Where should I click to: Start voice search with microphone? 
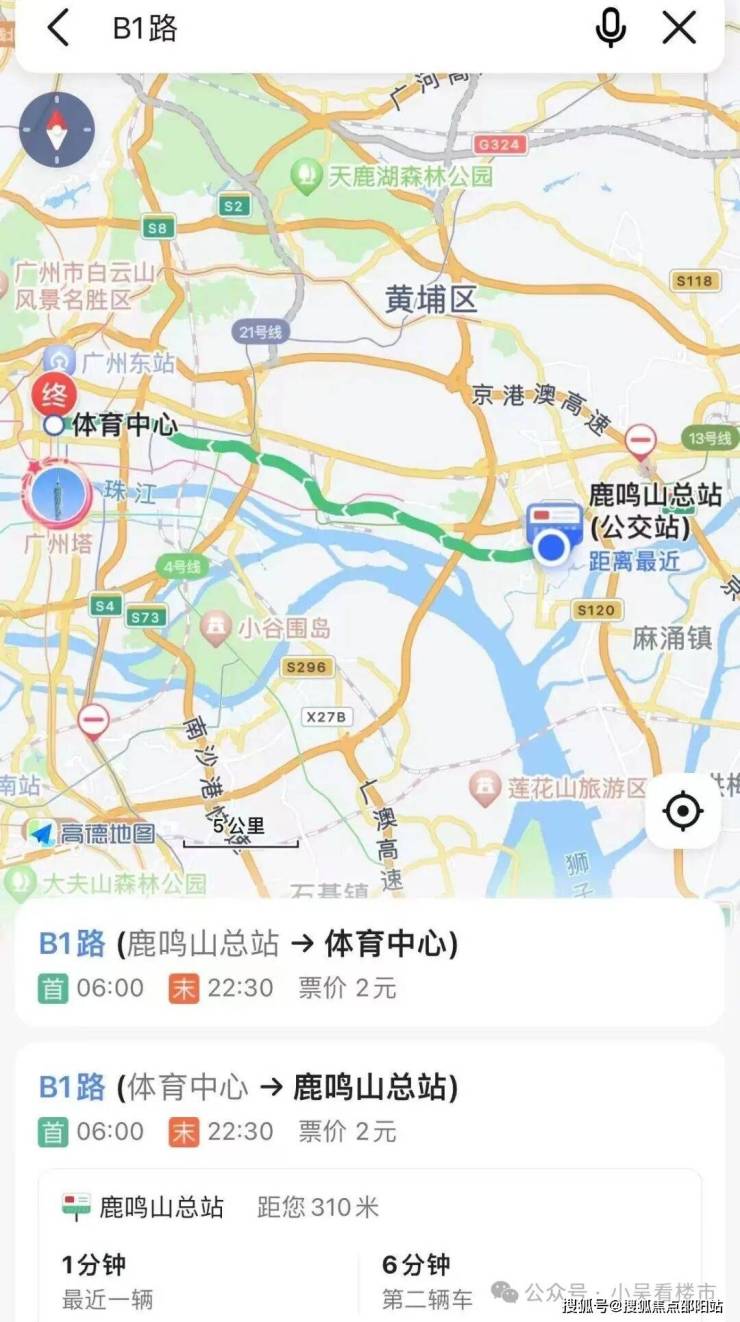(610, 29)
